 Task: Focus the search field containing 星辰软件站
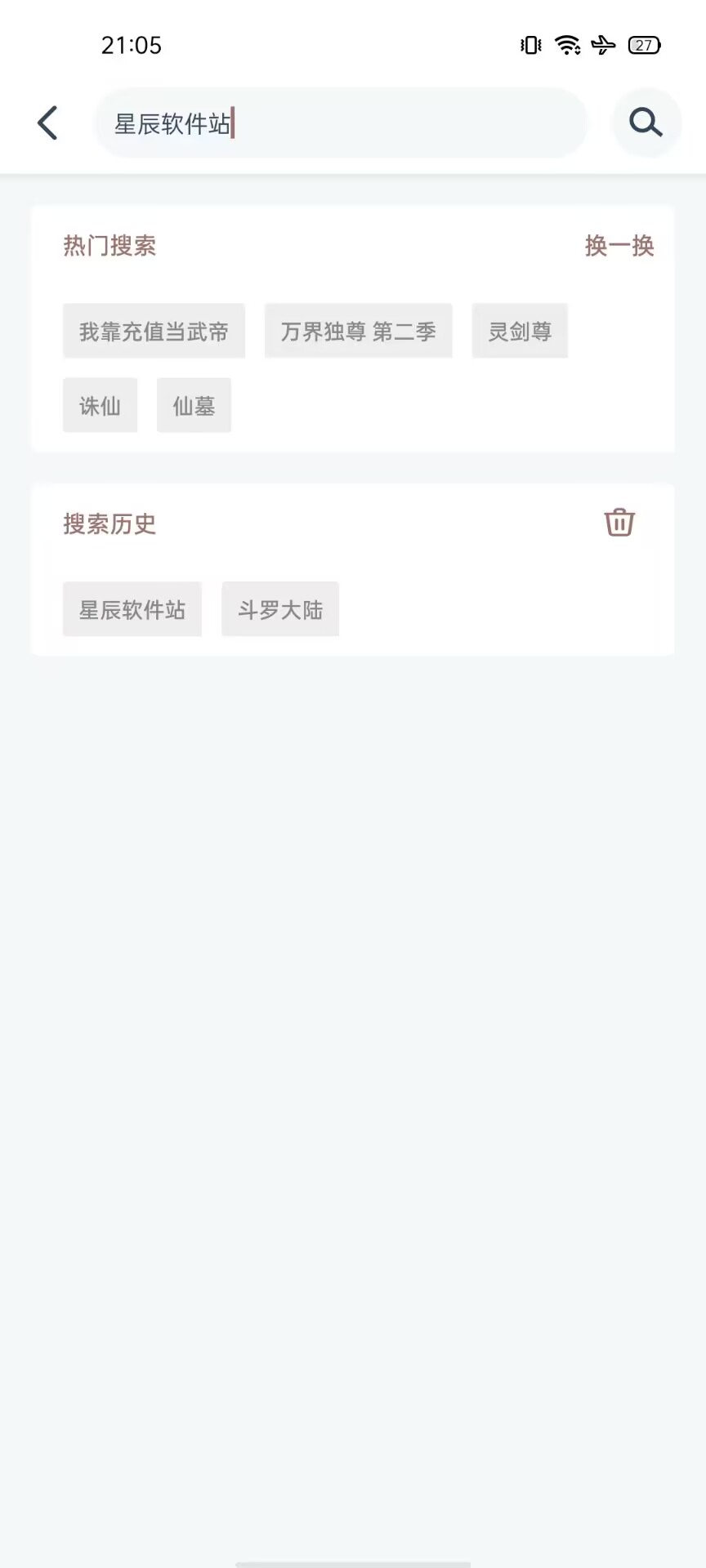point(341,123)
